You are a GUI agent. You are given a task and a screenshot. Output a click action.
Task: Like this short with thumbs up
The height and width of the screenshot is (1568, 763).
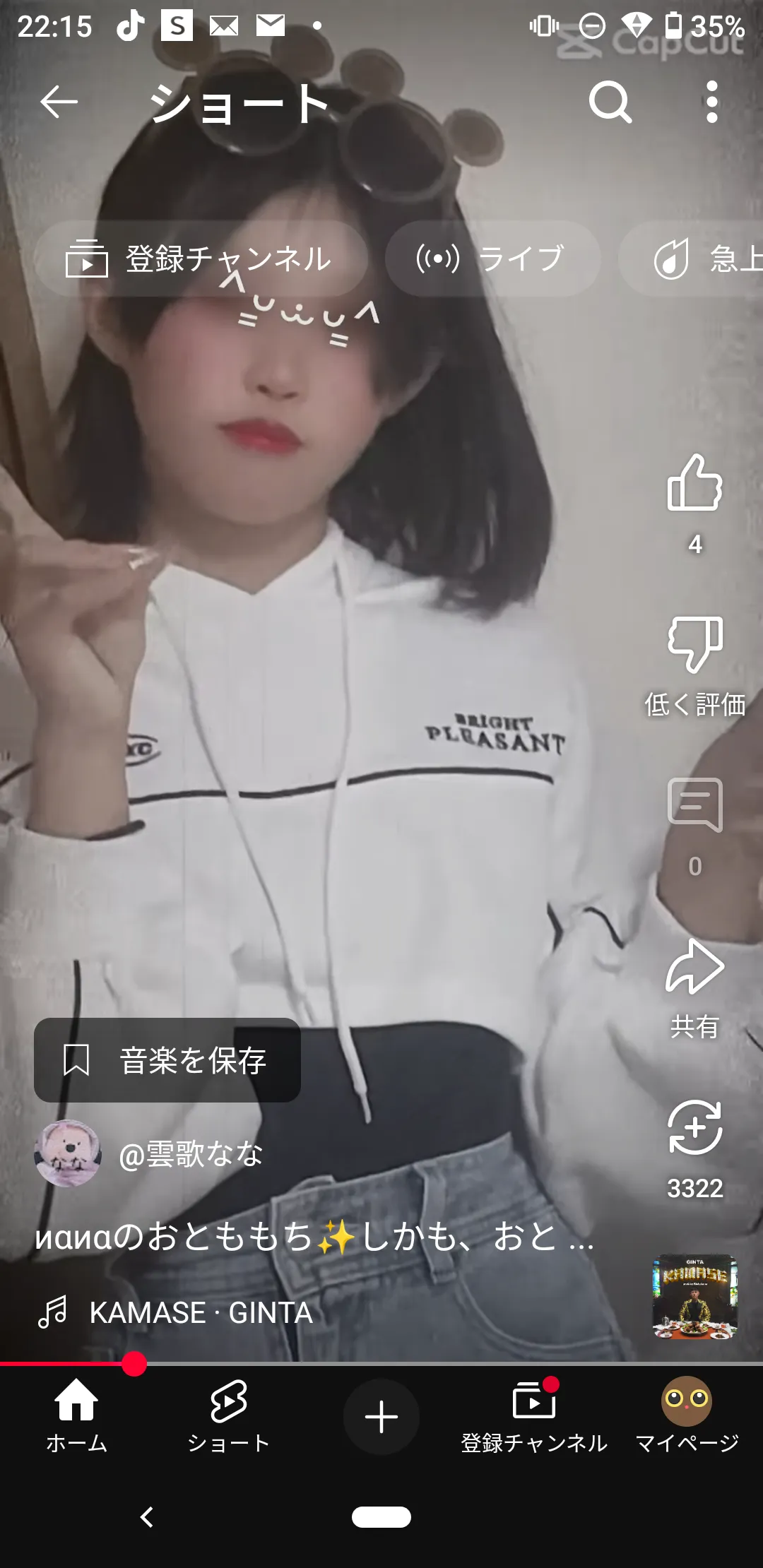(695, 483)
